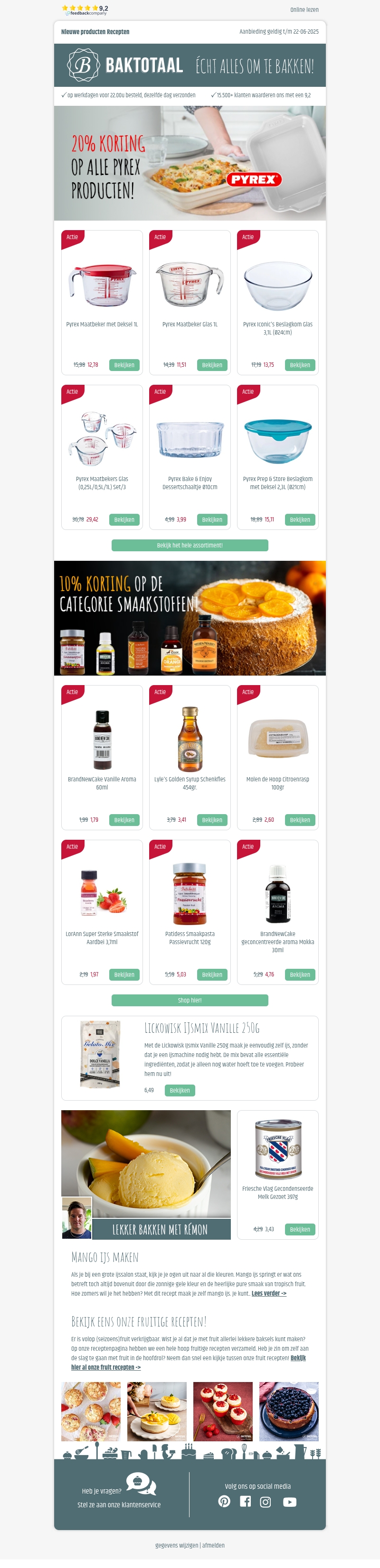Follow the Lees verder link
The width and height of the screenshot is (380, 1568).
tap(268, 1293)
